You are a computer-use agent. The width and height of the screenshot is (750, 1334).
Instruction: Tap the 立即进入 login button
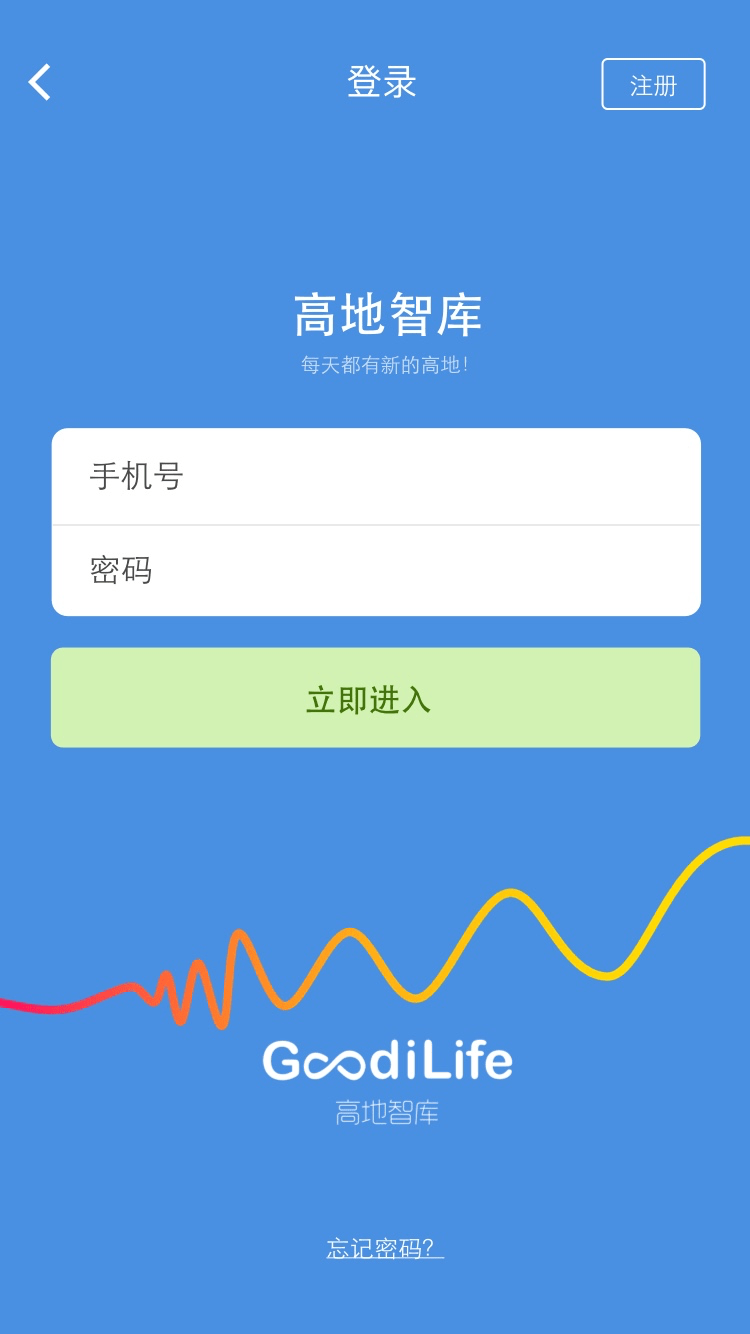(x=376, y=698)
